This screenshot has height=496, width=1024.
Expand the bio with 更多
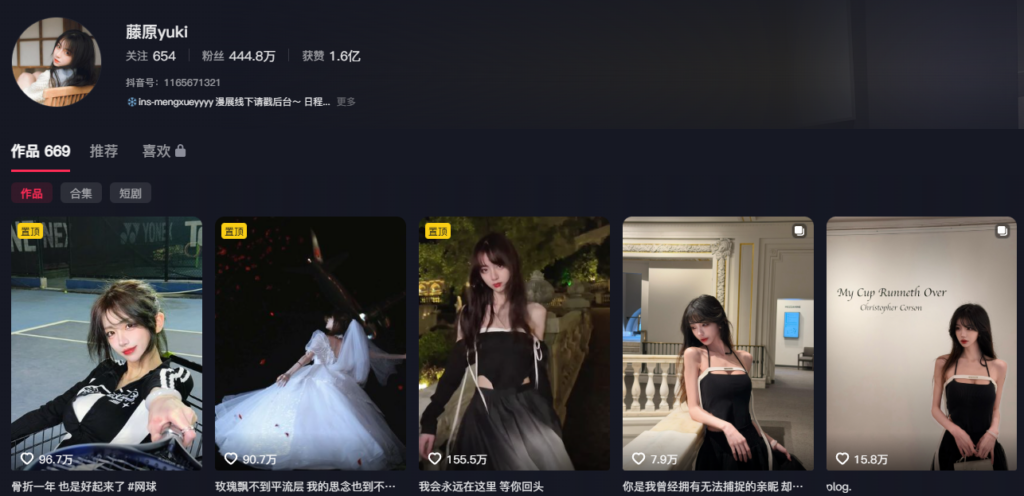[x=346, y=101]
